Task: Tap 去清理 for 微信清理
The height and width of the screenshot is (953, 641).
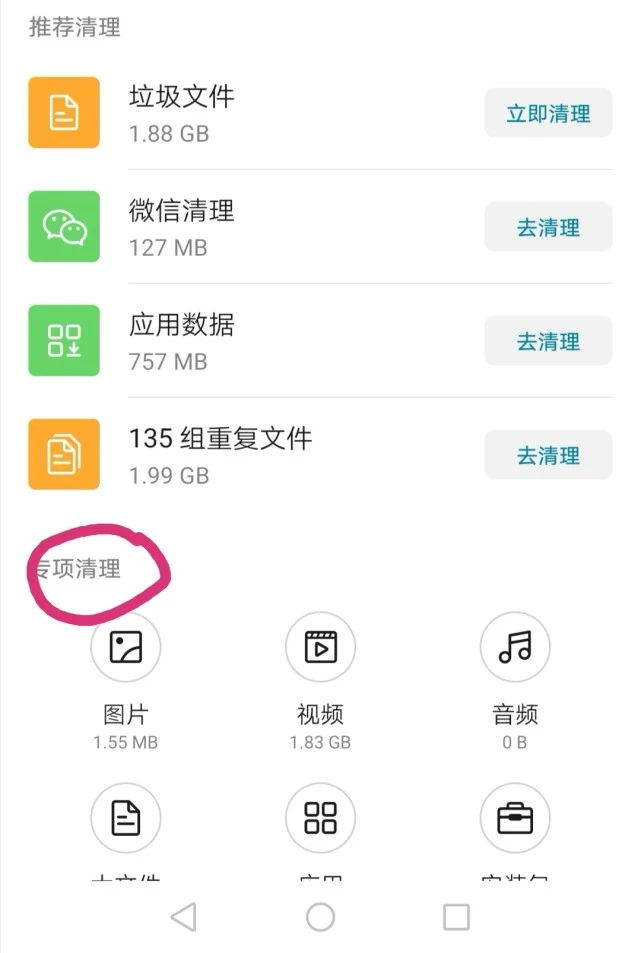Action: pyautogui.click(x=548, y=228)
